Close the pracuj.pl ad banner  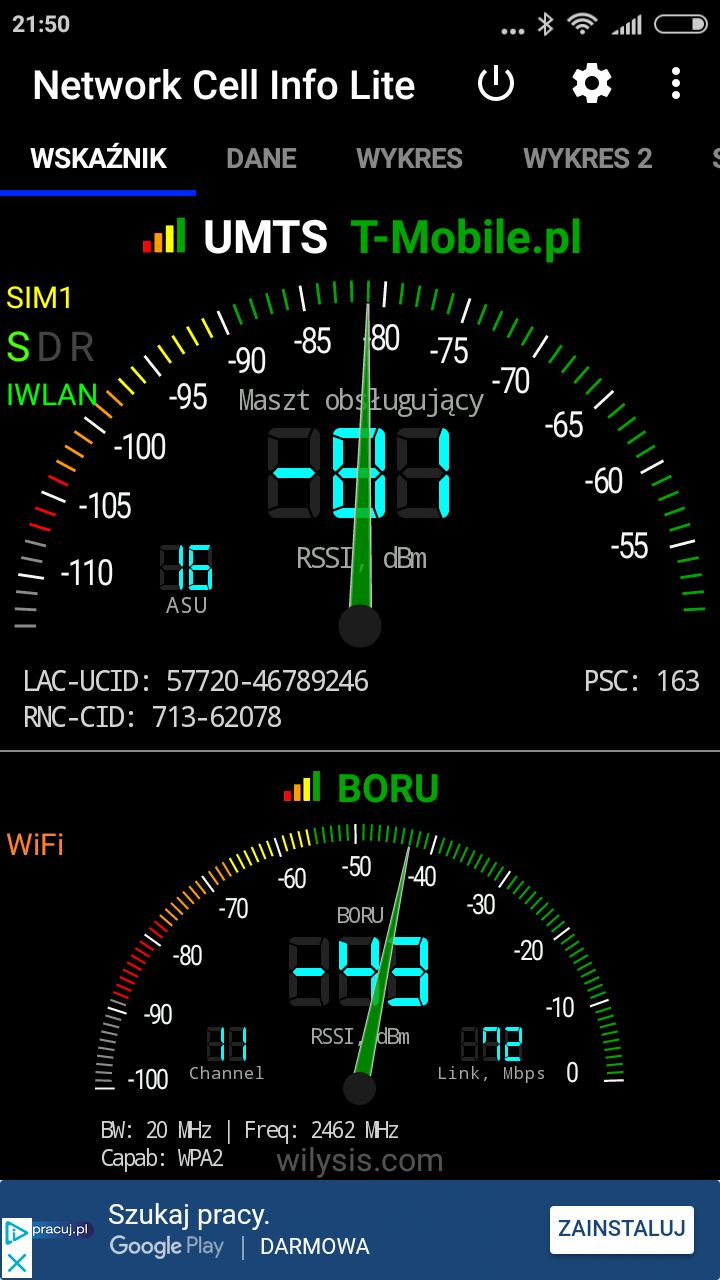[17, 1263]
